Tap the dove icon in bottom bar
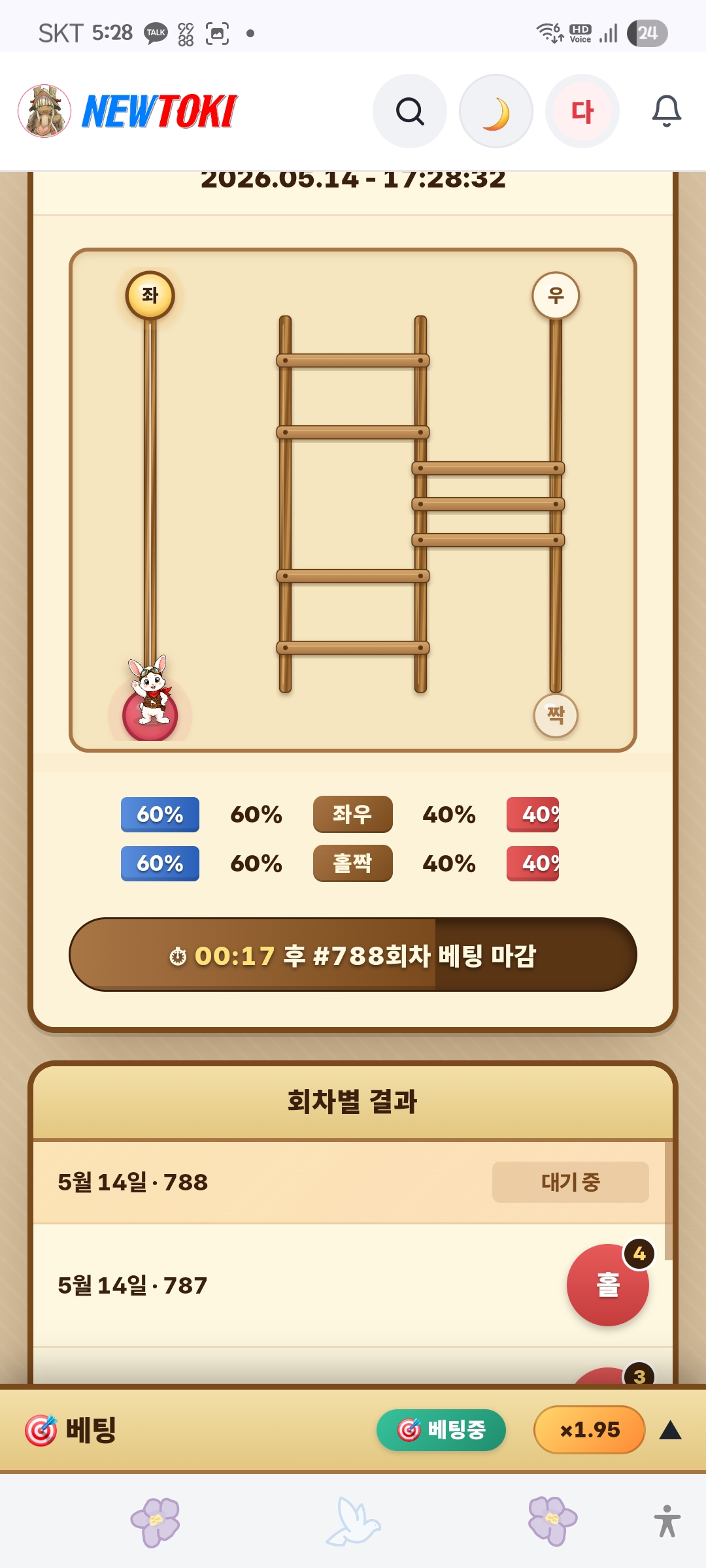706x1568 pixels. [353, 1522]
